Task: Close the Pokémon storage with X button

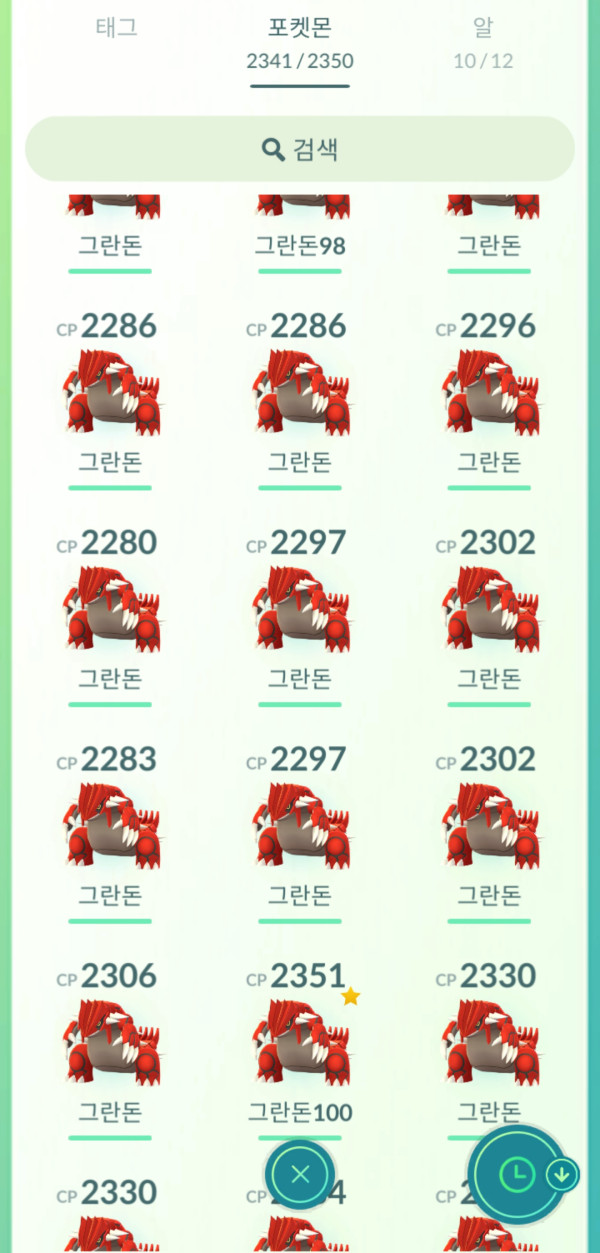Action: [300, 1174]
